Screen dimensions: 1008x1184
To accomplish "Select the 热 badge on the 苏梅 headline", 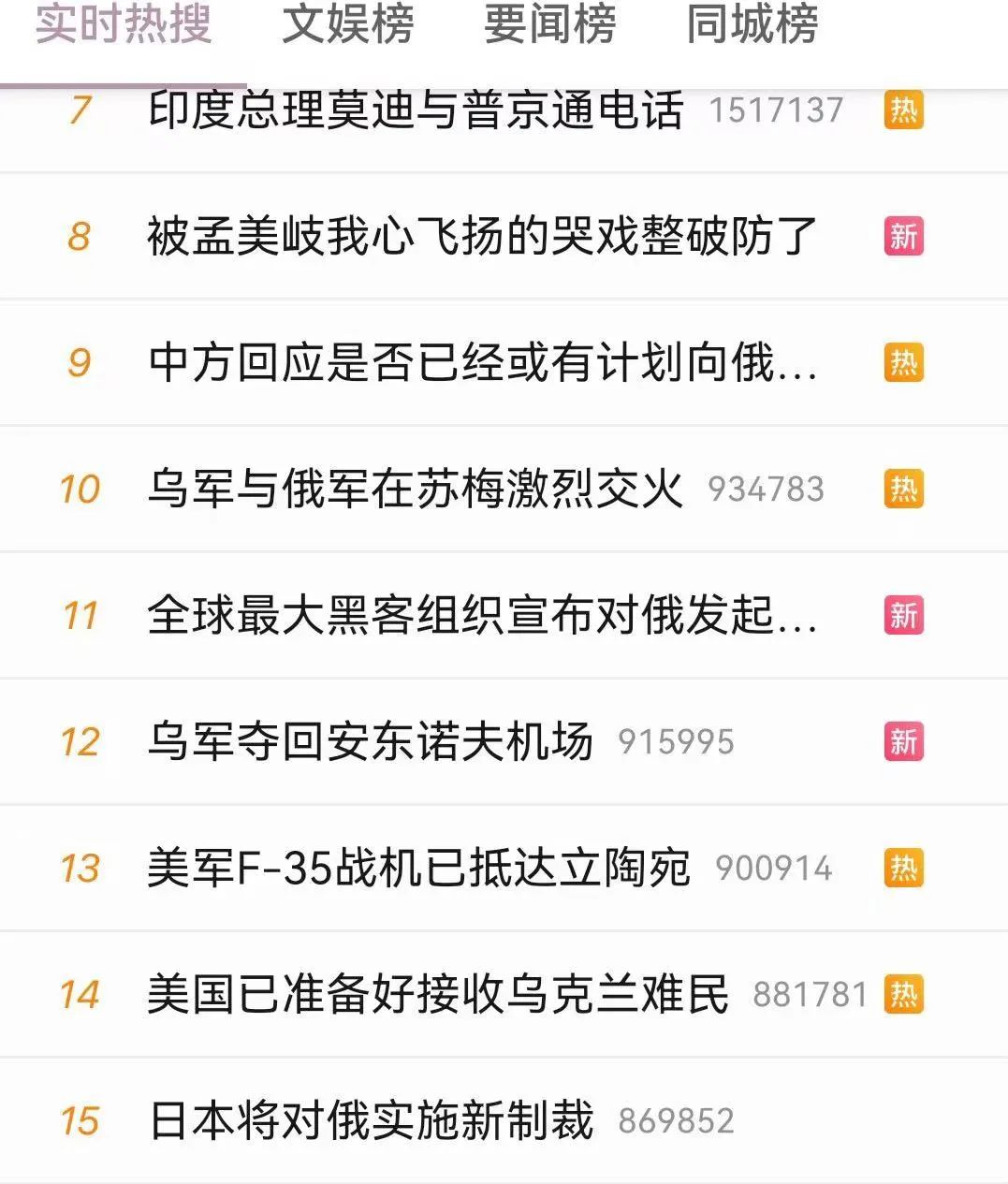I will [901, 489].
